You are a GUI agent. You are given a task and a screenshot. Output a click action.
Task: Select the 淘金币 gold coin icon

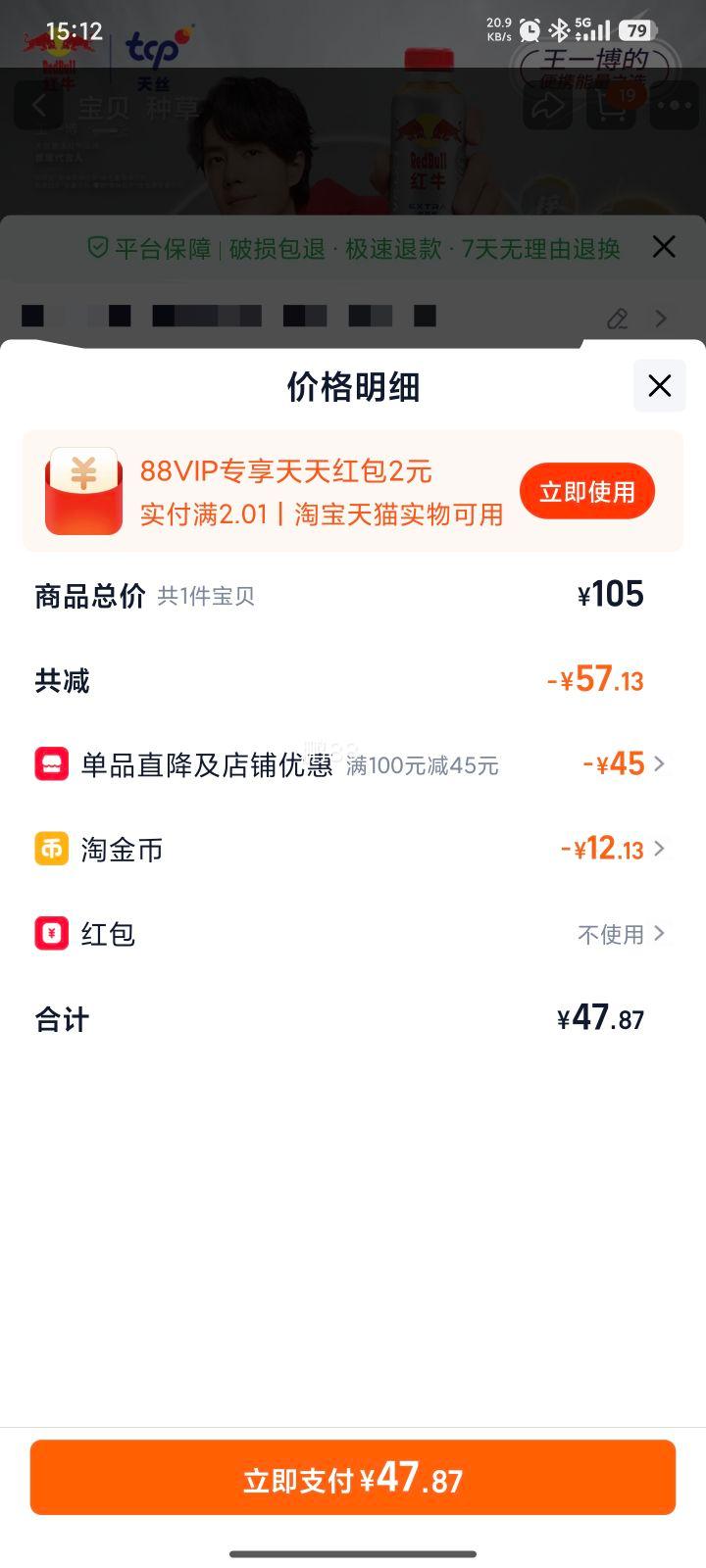click(x=47, y=849)
